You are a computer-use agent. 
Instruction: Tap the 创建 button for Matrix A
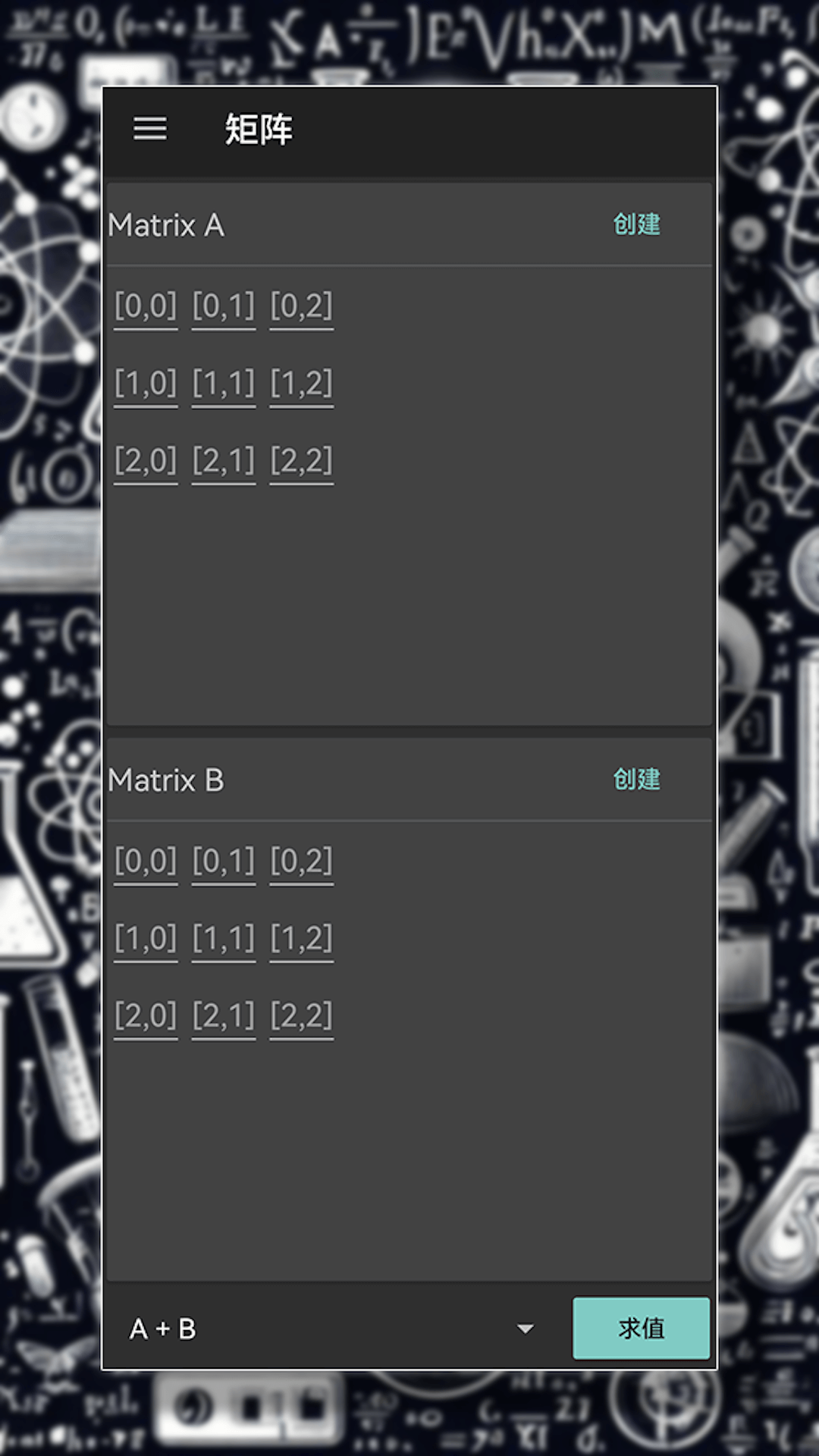point(636,224)
